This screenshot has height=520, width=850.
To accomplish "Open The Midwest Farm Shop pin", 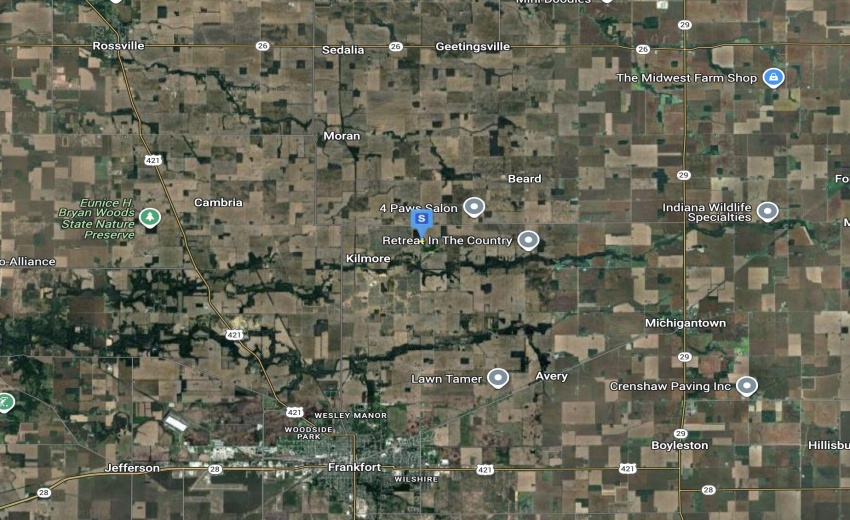I will click(x=772, y=77).
